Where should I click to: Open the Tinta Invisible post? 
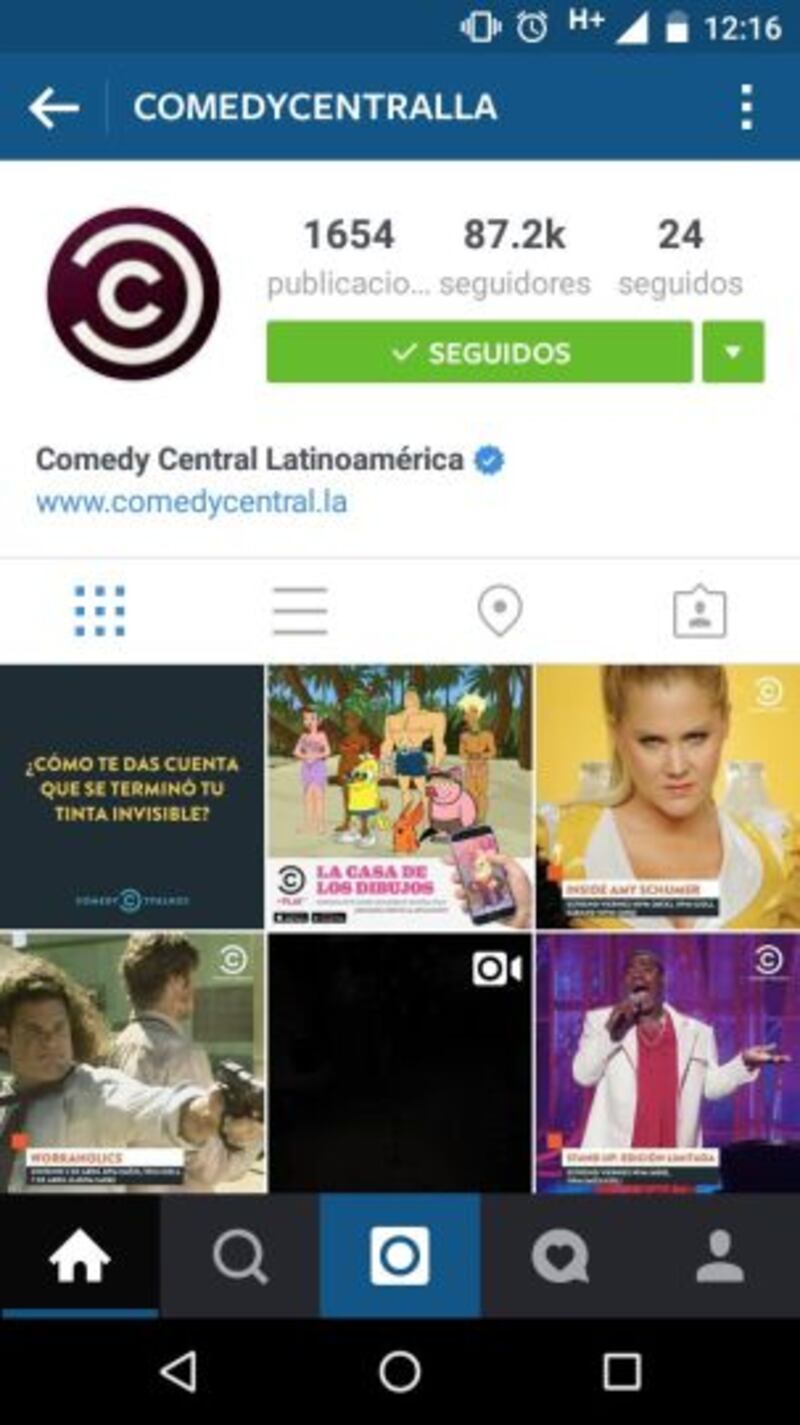(x=132, y=797)
